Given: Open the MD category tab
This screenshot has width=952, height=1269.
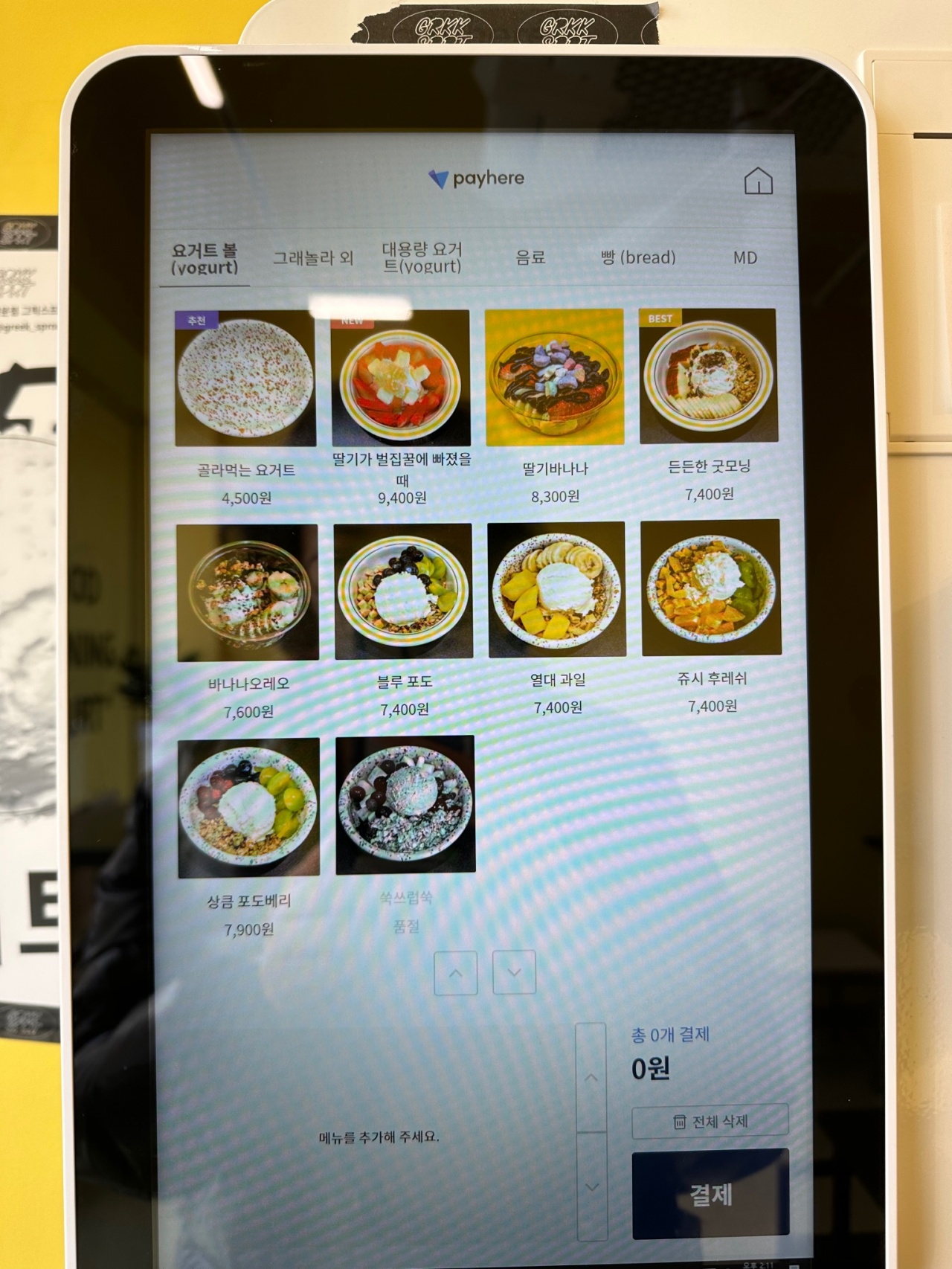Looking at the screenshot, I should (x=744, y=258).
